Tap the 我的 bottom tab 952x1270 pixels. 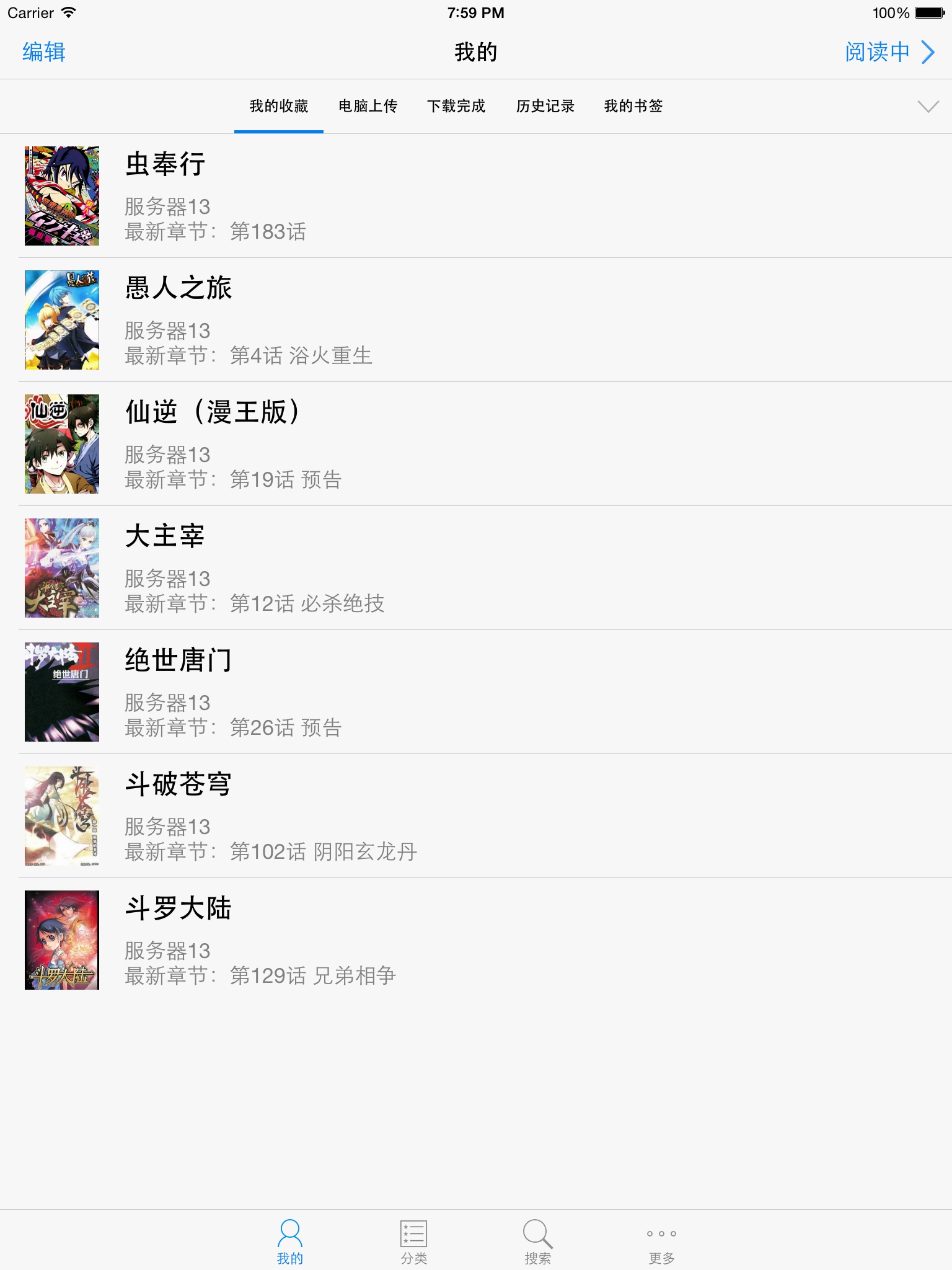coord(290,1241)
